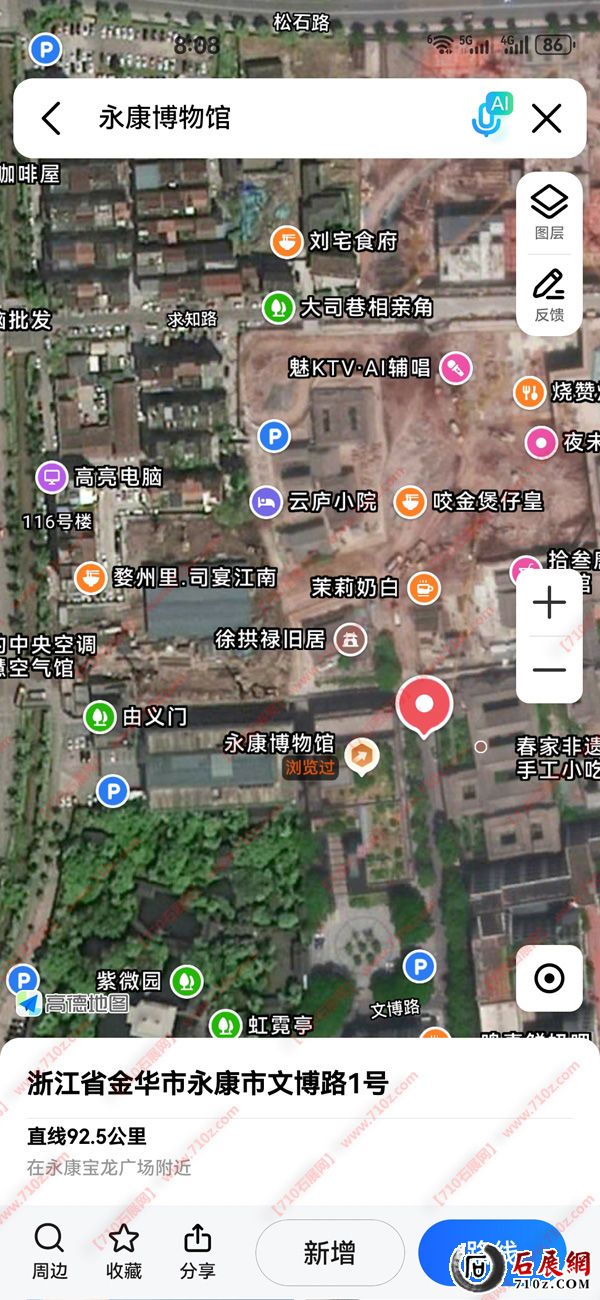Screen dimensions: 600x1300
Task: Open the 由义门 scenic spot marker
Action: coord(98,716)
